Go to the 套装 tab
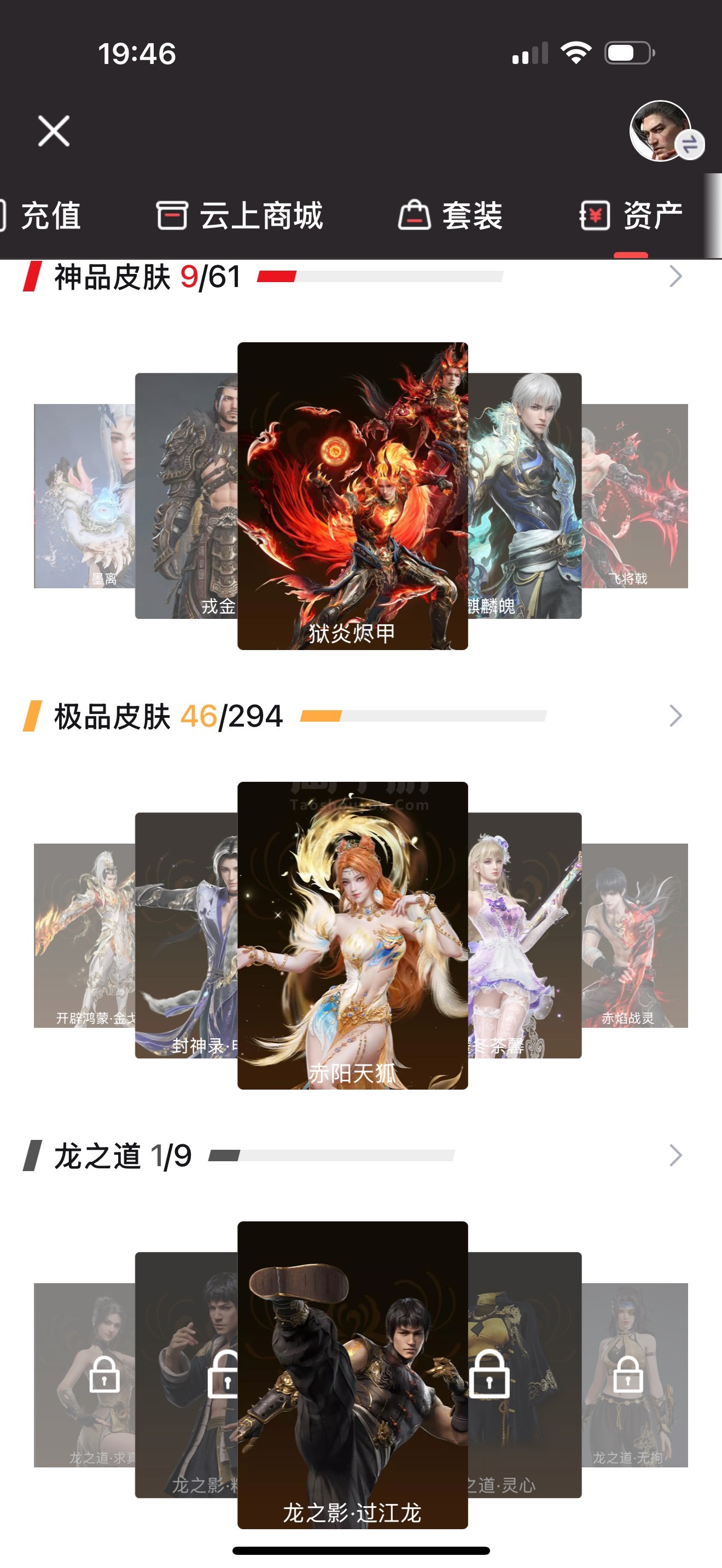Image resolution: width=722 pixels, height=1568 pixels. point(451,215)
